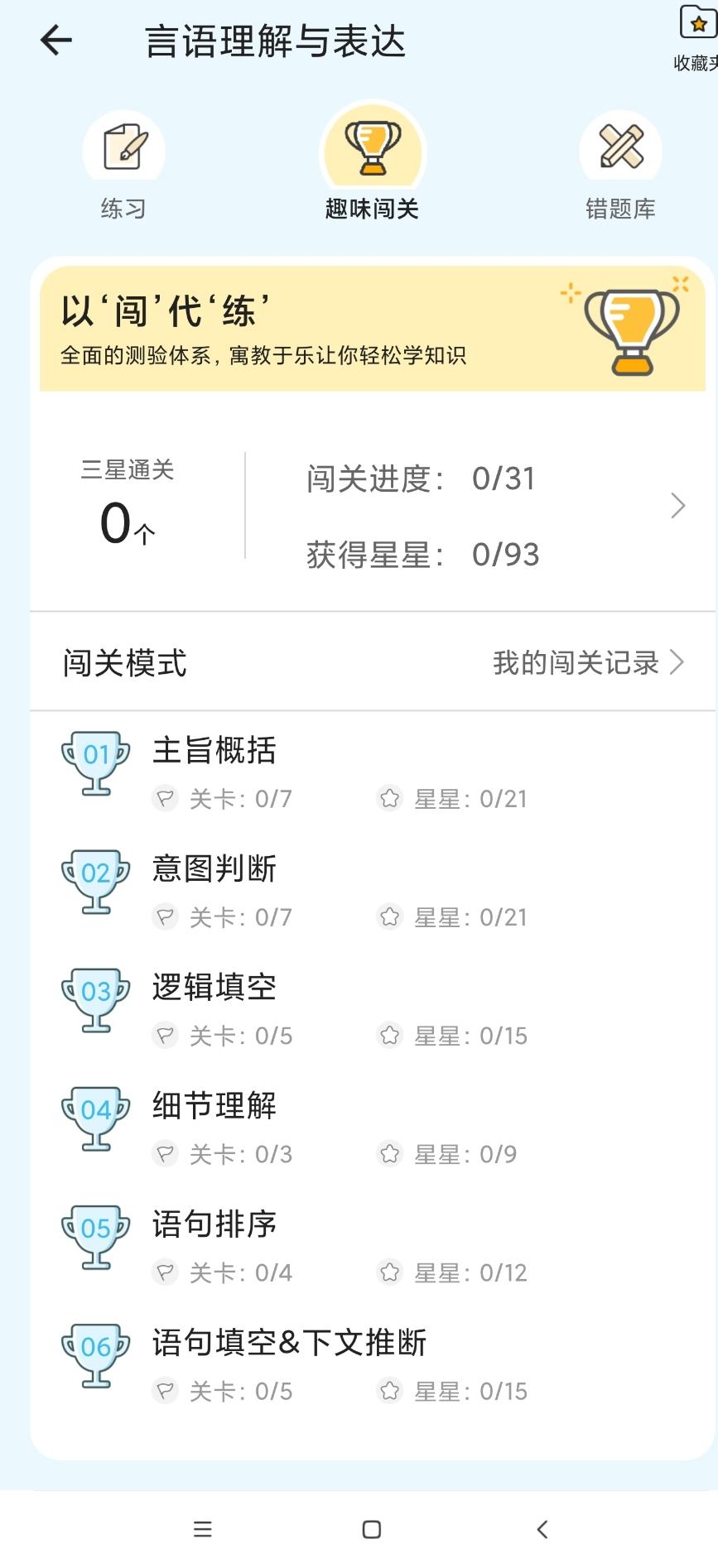Switch to the 练习 tab
The height and width of the screenshot is (1568, 718).
(x=123, y=166)
